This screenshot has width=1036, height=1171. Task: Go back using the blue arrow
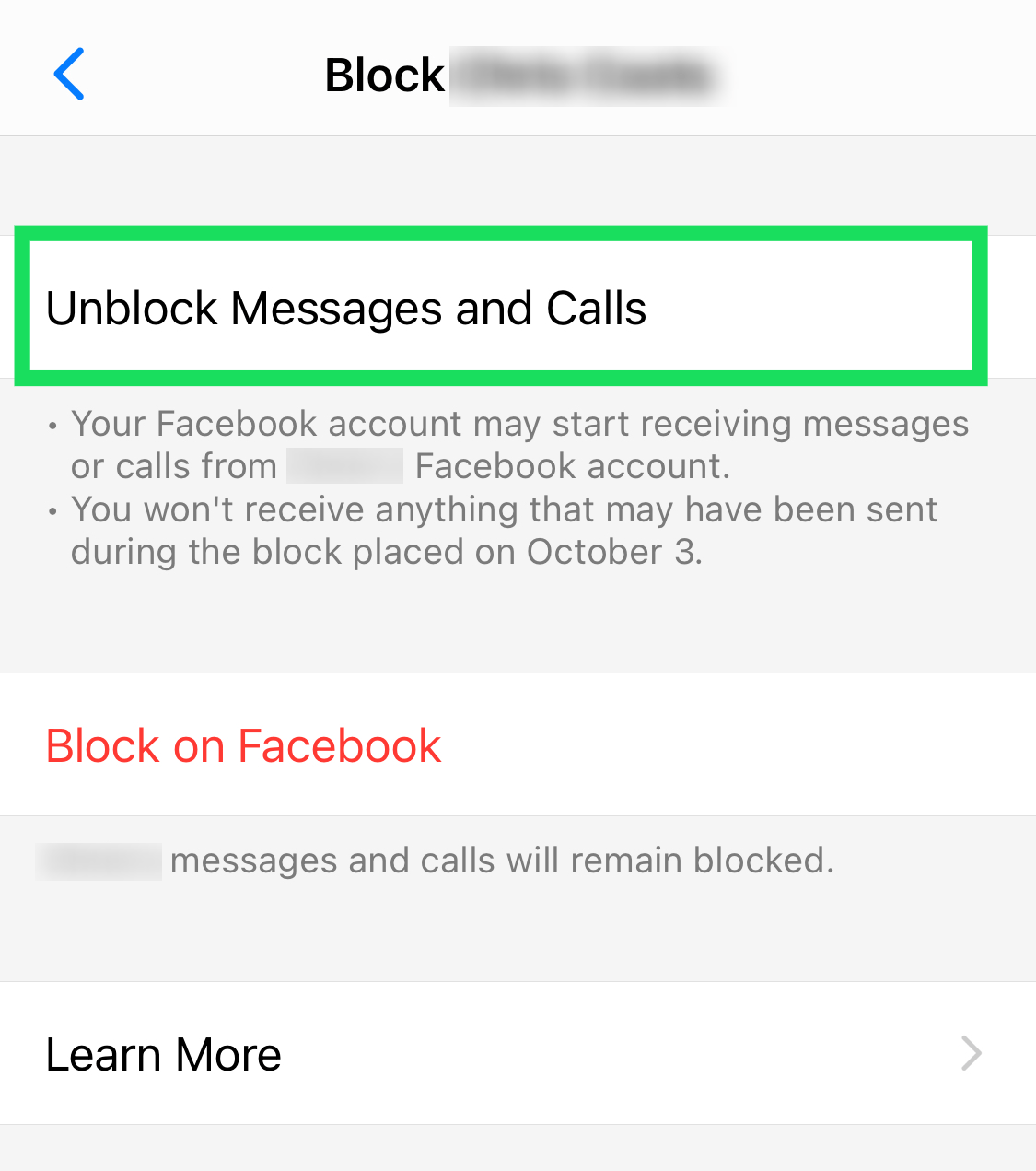pos(70,74)
